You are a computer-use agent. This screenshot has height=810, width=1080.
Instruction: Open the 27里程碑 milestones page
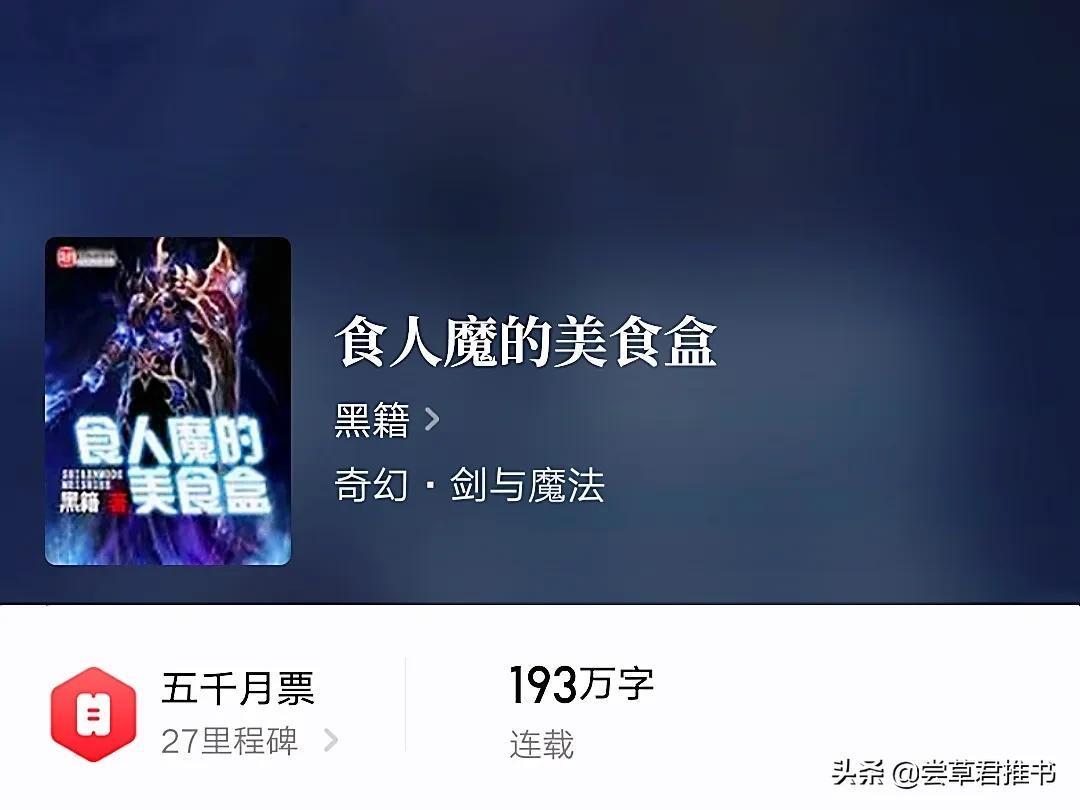click(x=249, y=741)
